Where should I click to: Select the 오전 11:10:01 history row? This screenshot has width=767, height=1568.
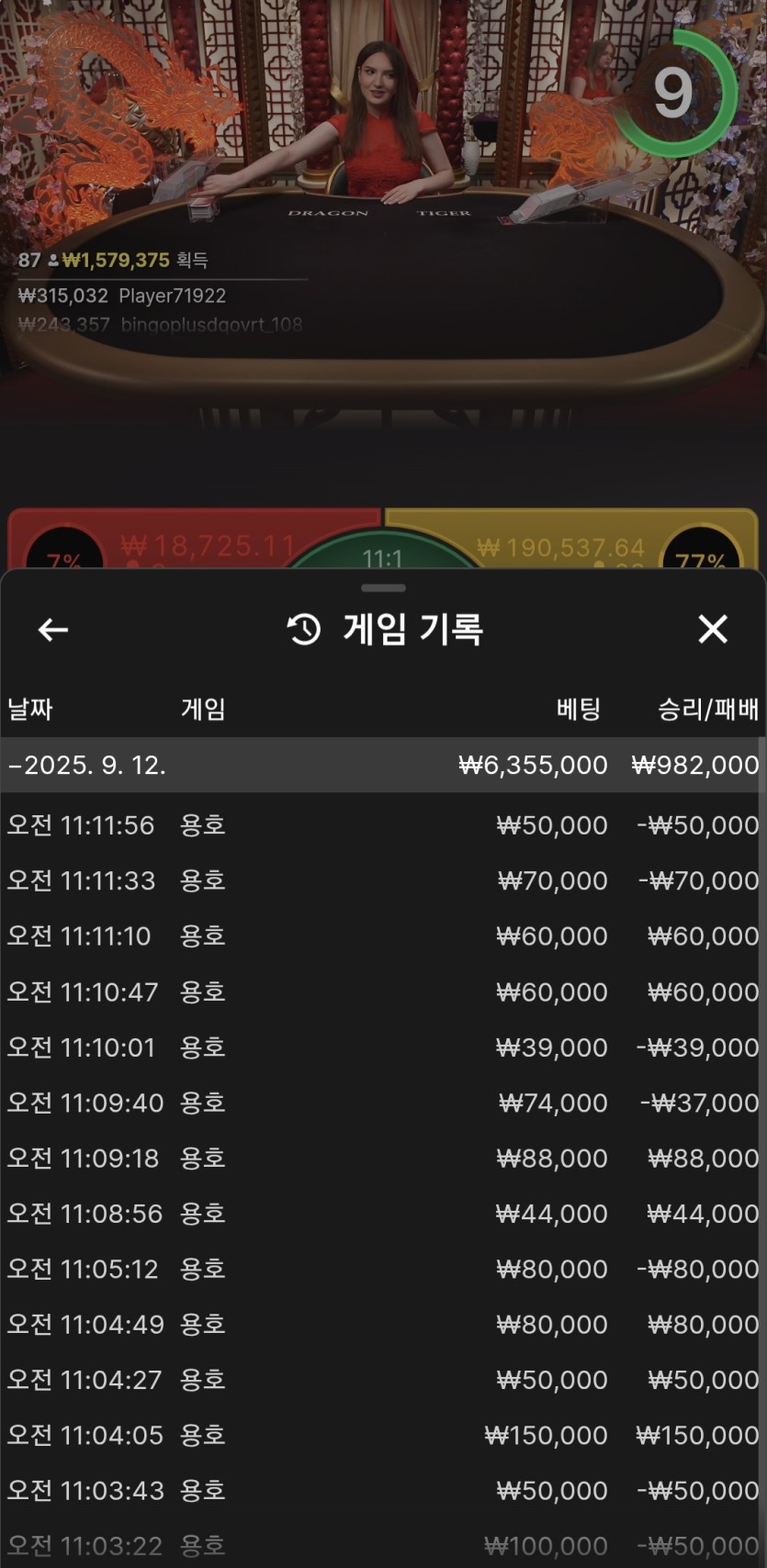(382, 1047)
